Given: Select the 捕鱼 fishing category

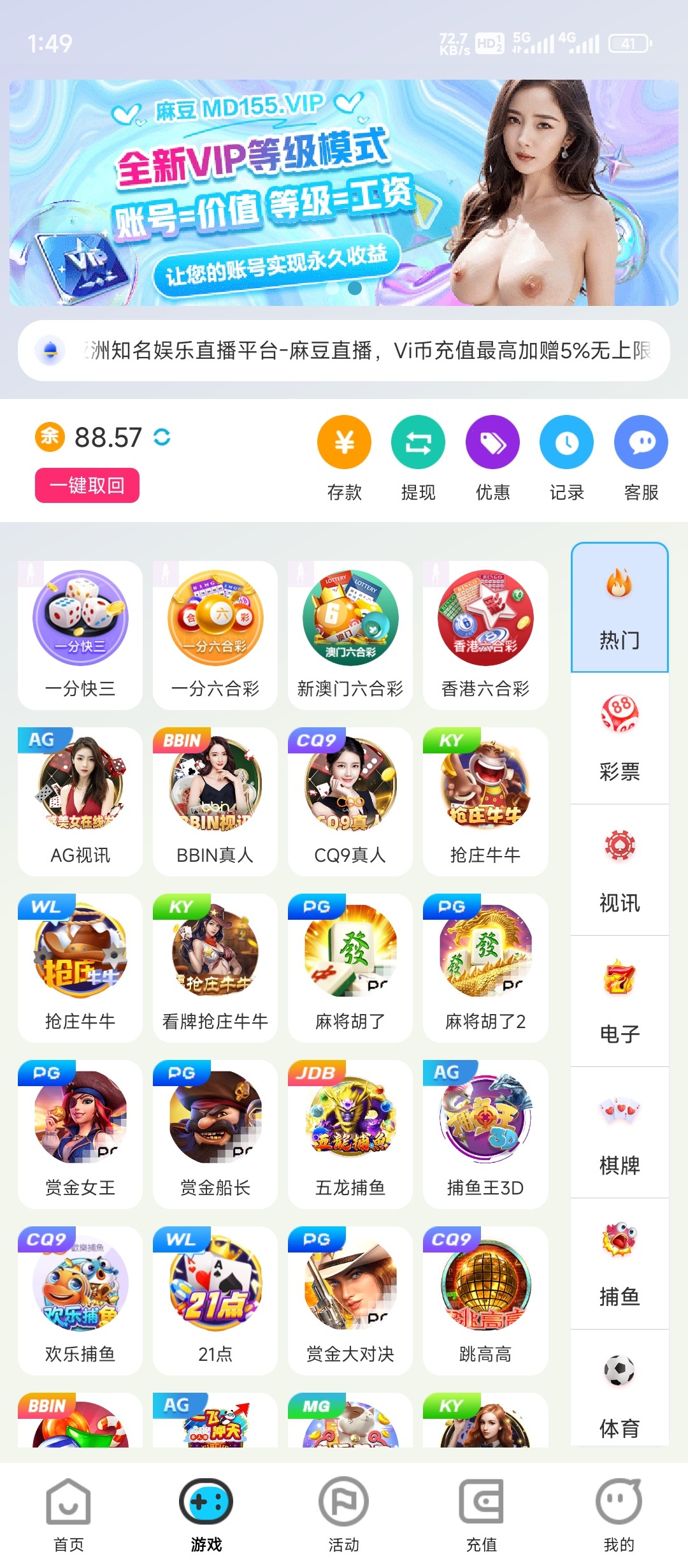Looking at the screenshot, I should click(619, 1264).
